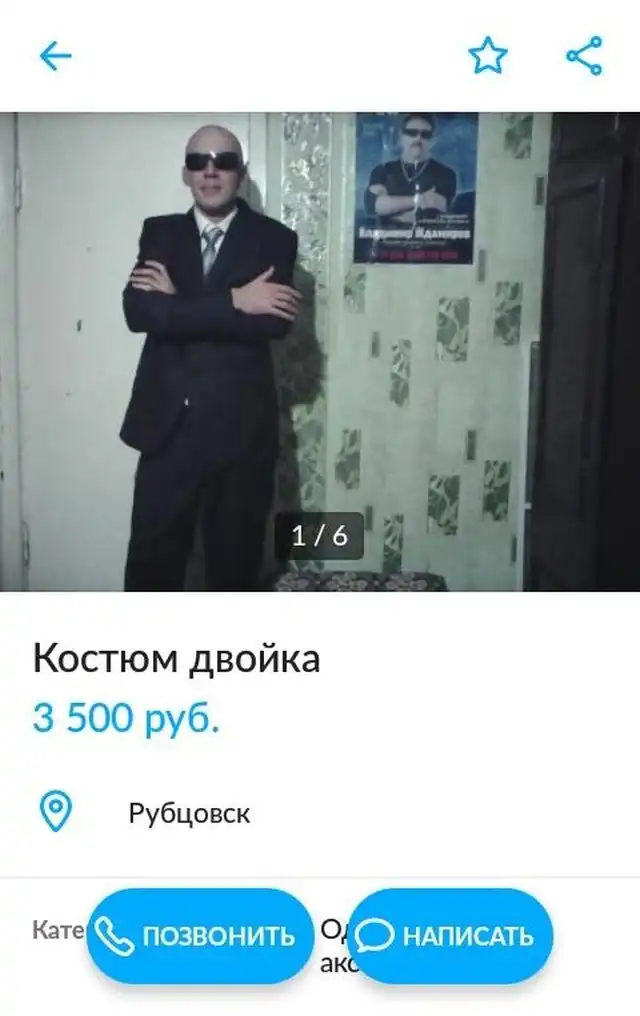The image size is (640, 1016).
Task: Go back using the arrow icon
Action: (56, 56)
